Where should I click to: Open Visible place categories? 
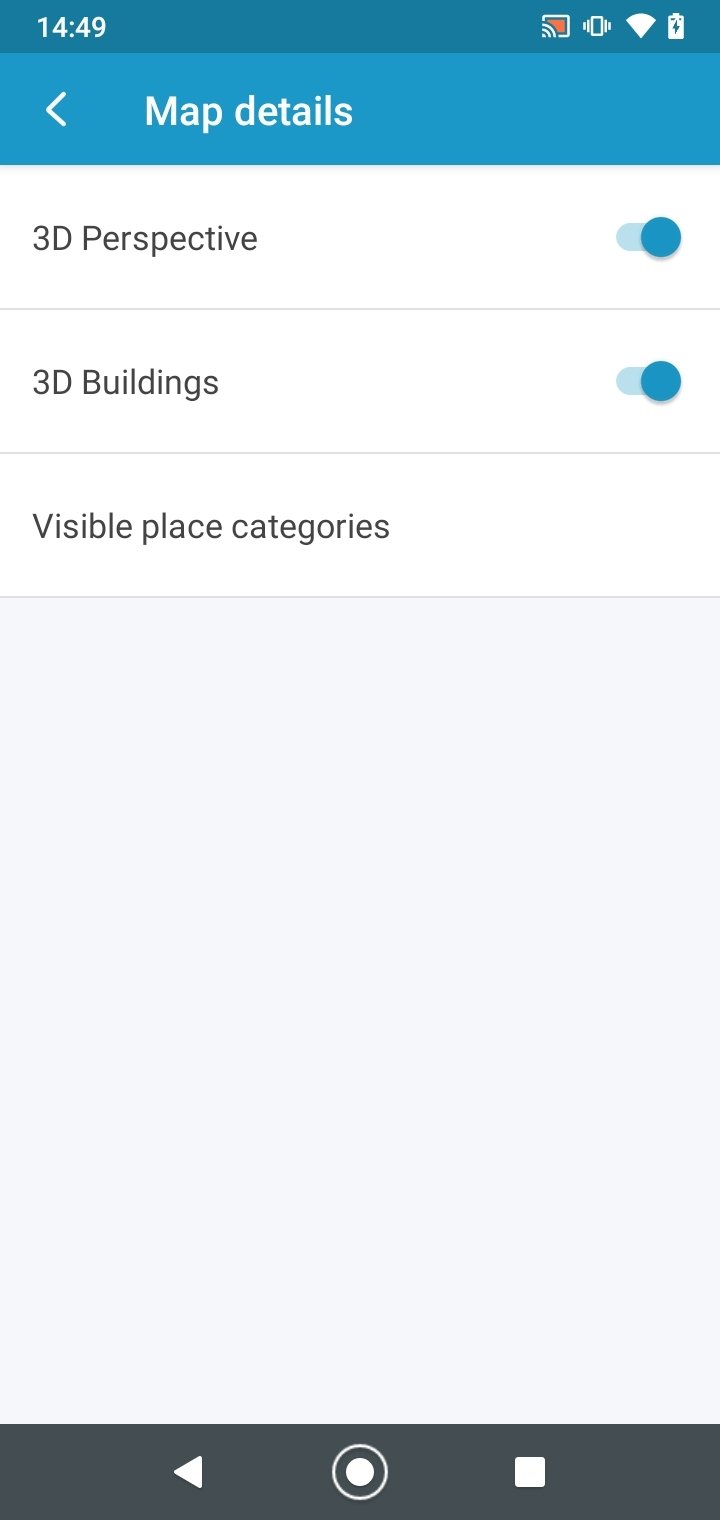pyautogui.click(x=360, y=526)
